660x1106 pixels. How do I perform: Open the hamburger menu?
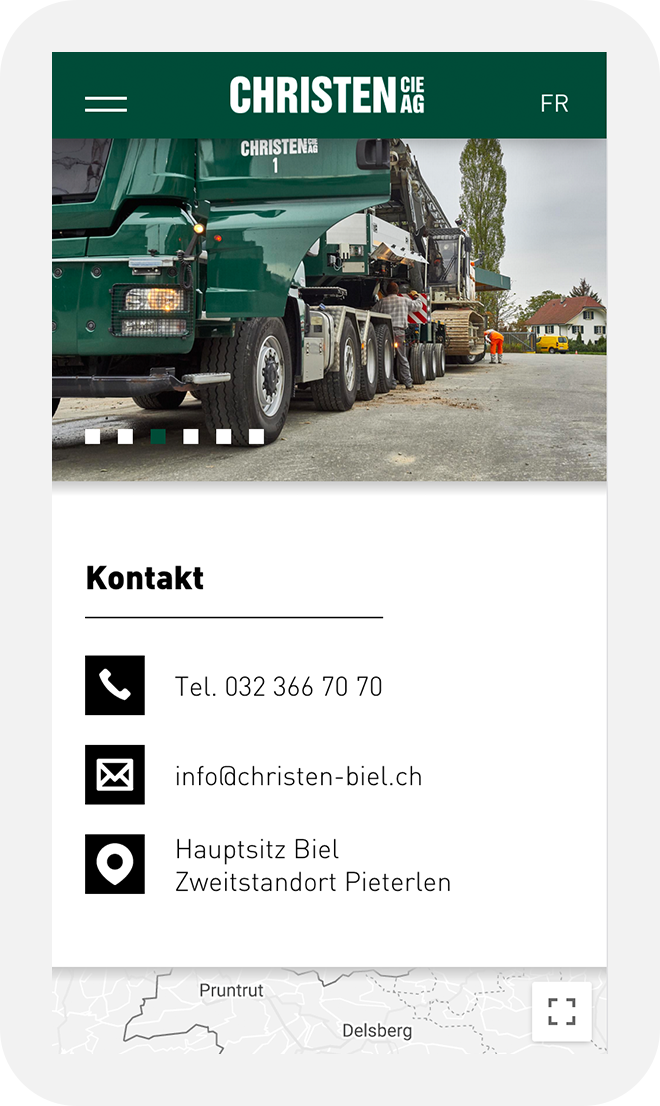coord(106,104)
